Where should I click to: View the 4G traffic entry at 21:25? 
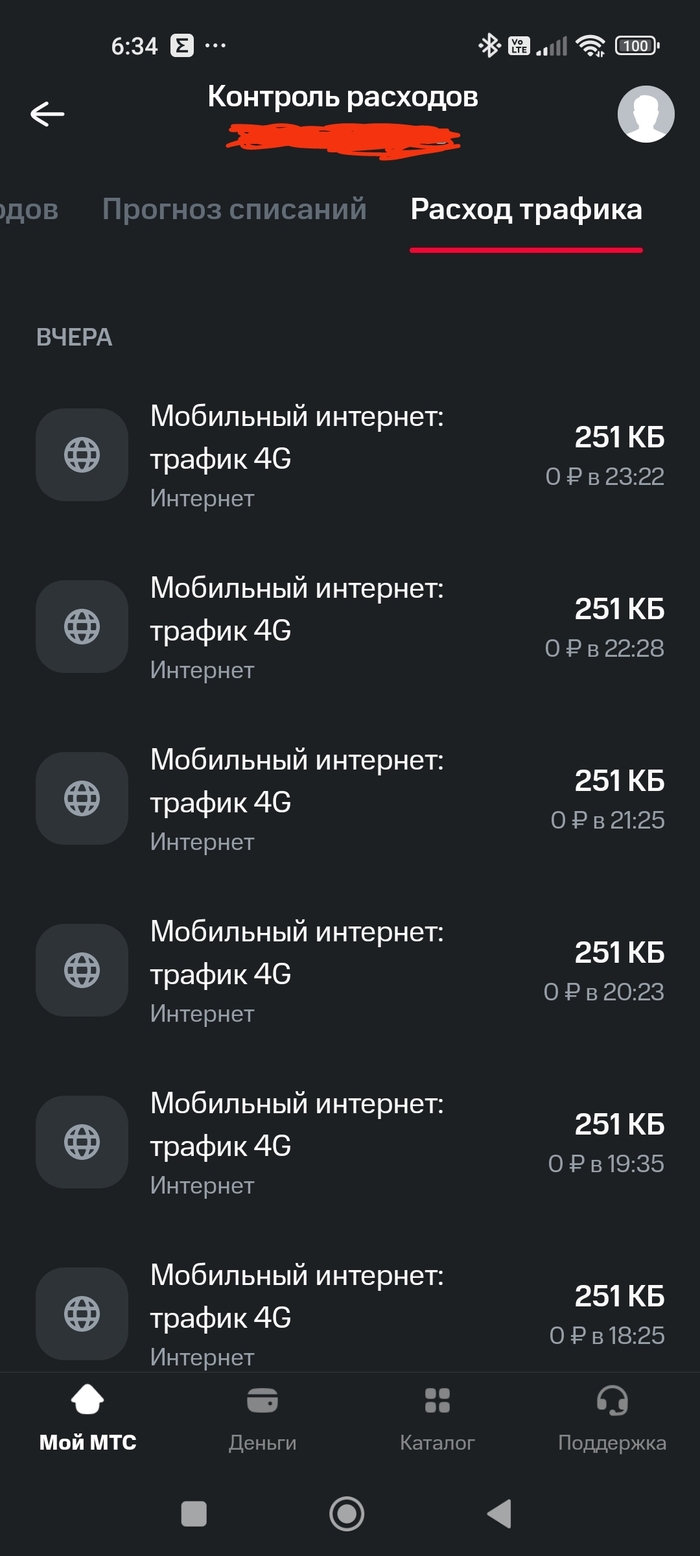coord(350,799)
